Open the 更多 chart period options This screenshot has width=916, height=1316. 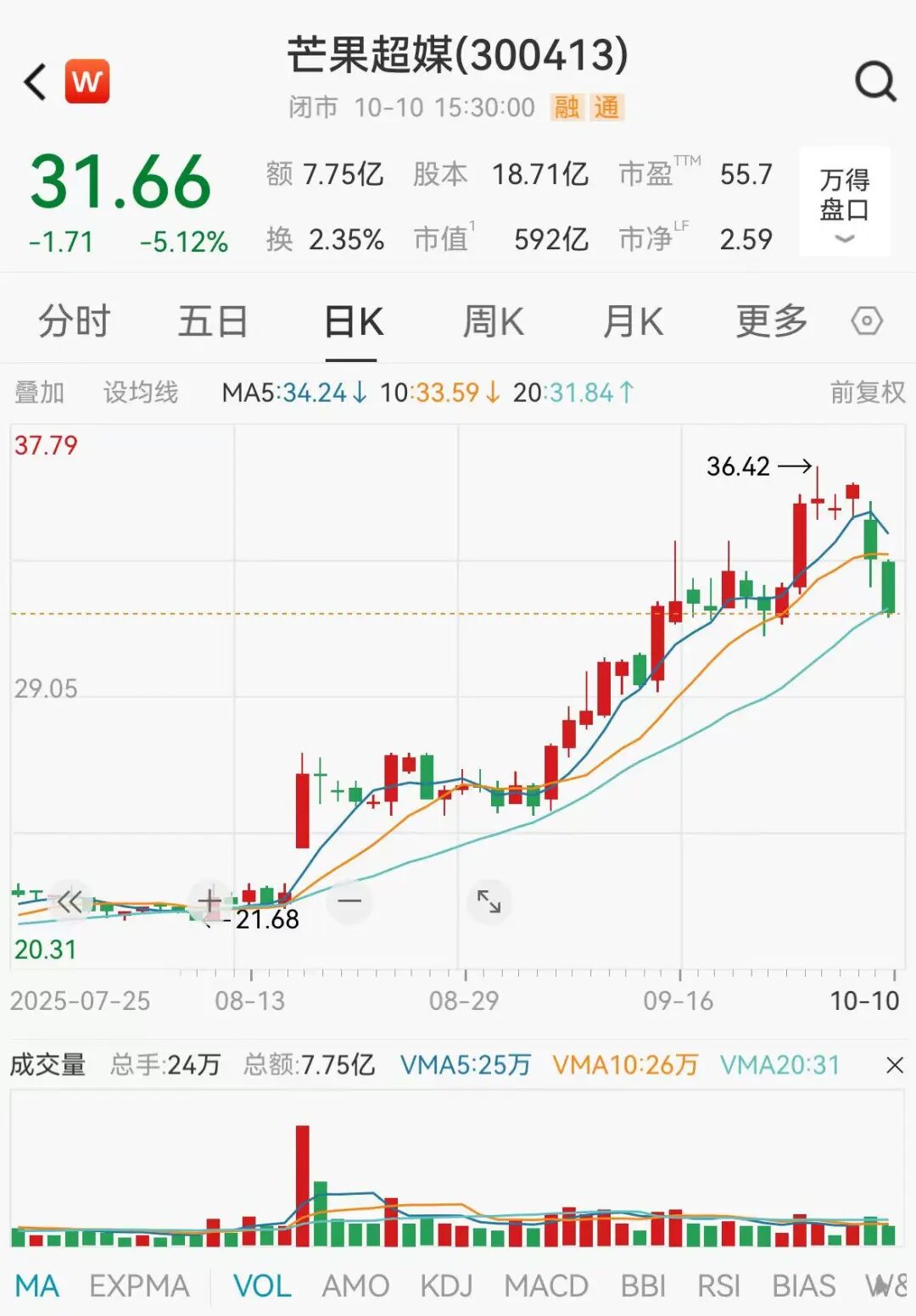coord(771,322)
